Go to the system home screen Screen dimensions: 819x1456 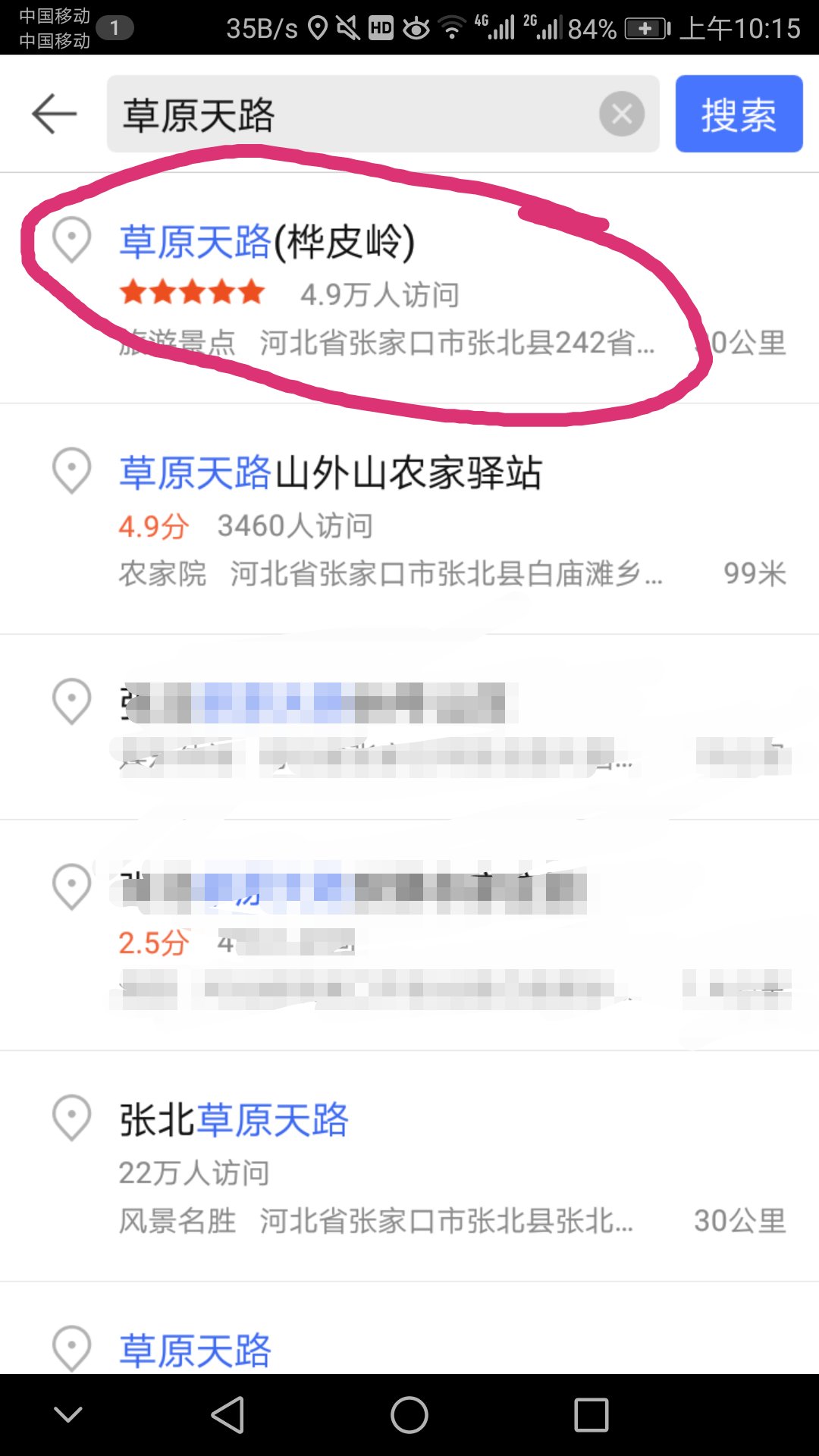[x=409, y=1415]
